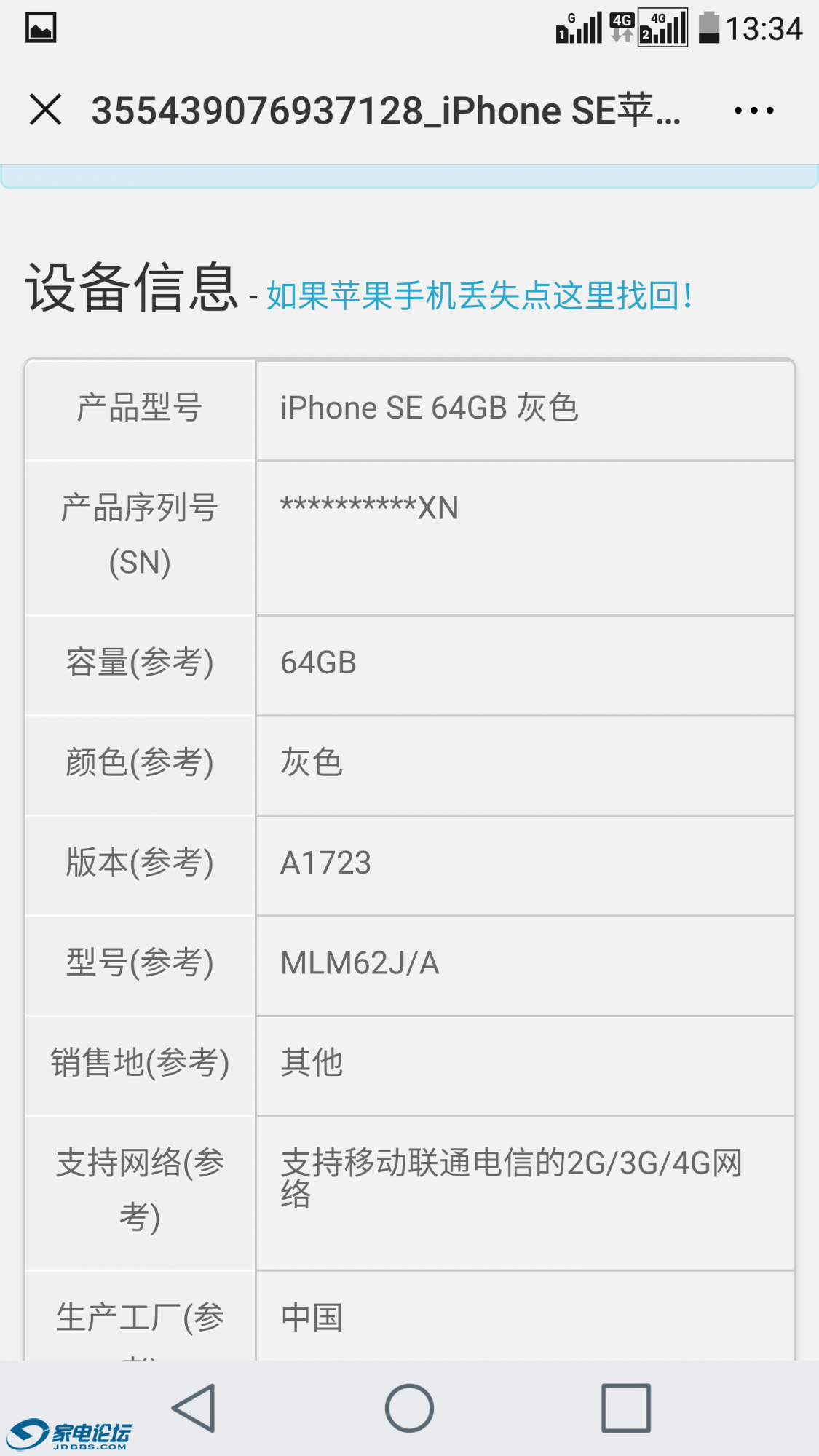Tap the three-dot options menu

click(x=751, y=109)
